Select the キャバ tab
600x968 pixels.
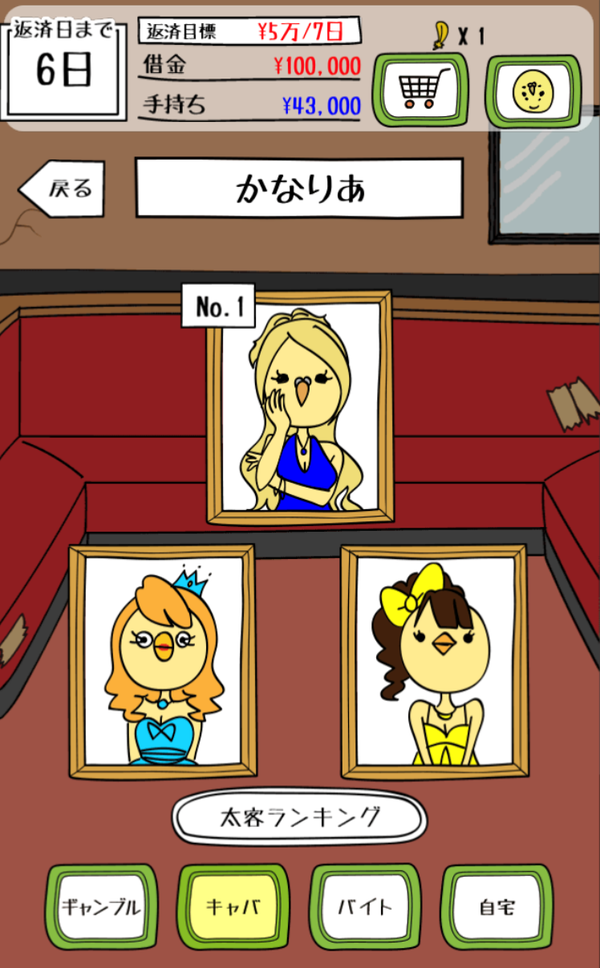233,906
